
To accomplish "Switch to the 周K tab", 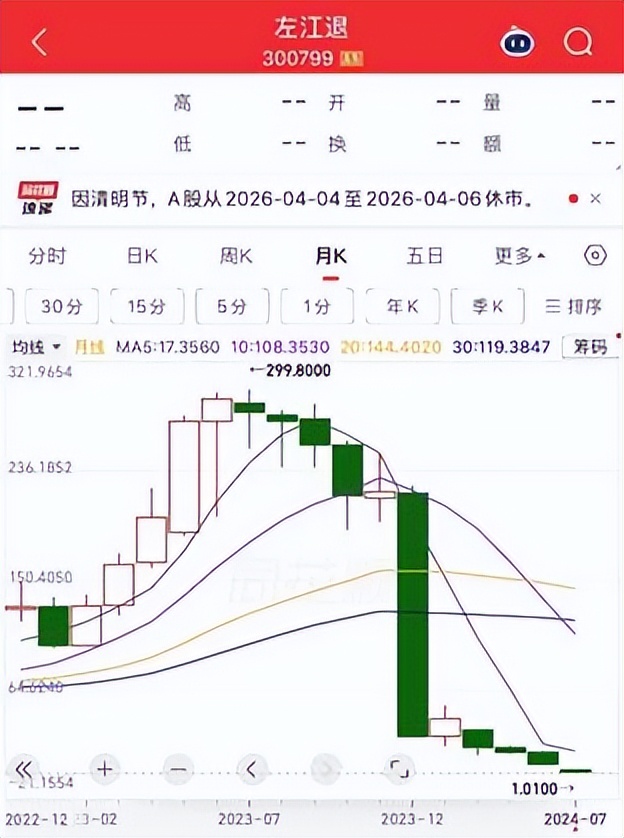I will (x=236, y=256).
